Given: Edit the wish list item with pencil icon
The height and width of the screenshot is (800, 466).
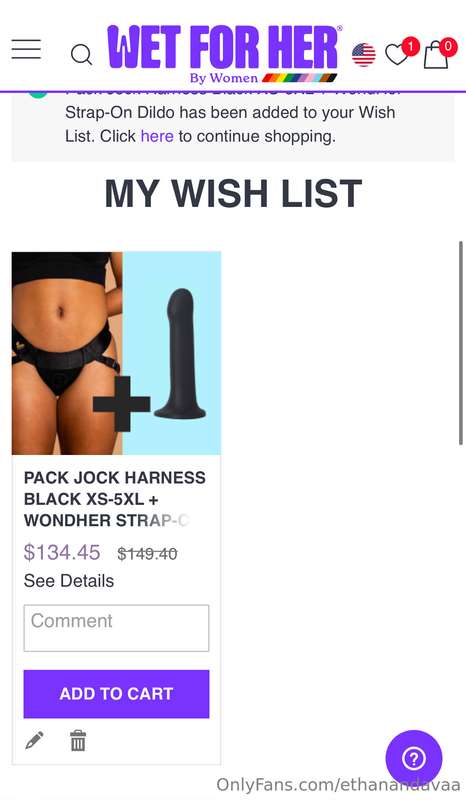Looking at the screenshot, I should point(34,740).
